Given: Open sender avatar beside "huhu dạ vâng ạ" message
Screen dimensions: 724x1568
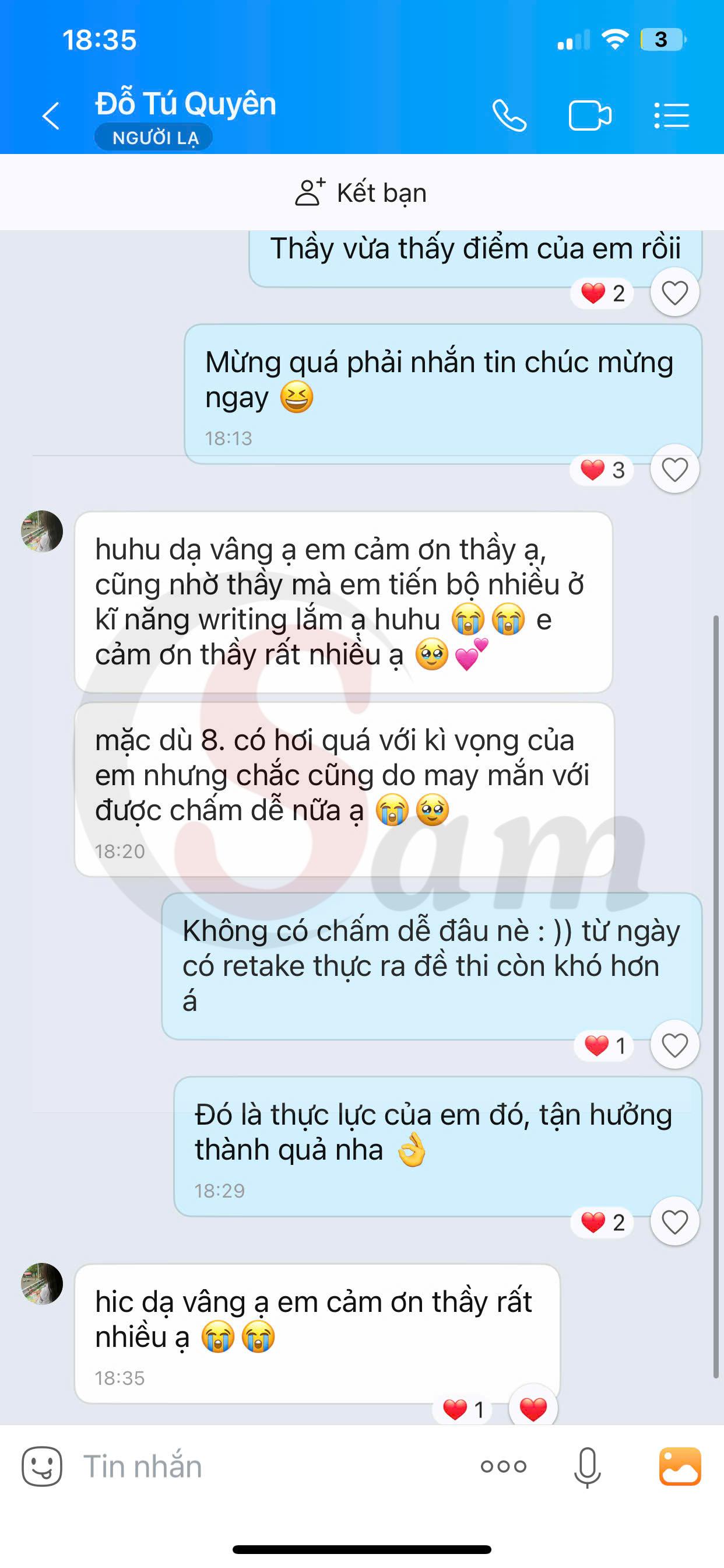Looking at the screenshot, I should [42, 531].
